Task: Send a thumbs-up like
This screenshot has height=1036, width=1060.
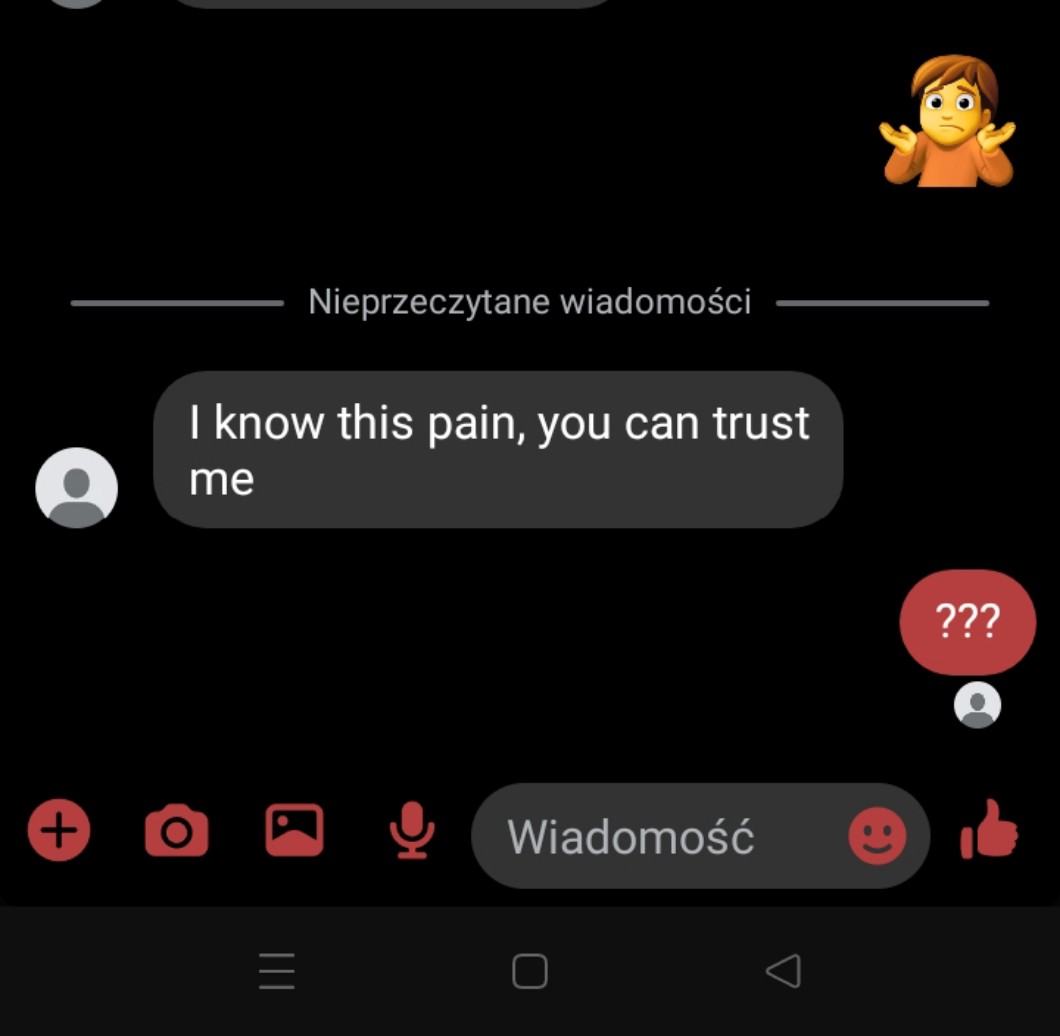Action: click(989, 830)
